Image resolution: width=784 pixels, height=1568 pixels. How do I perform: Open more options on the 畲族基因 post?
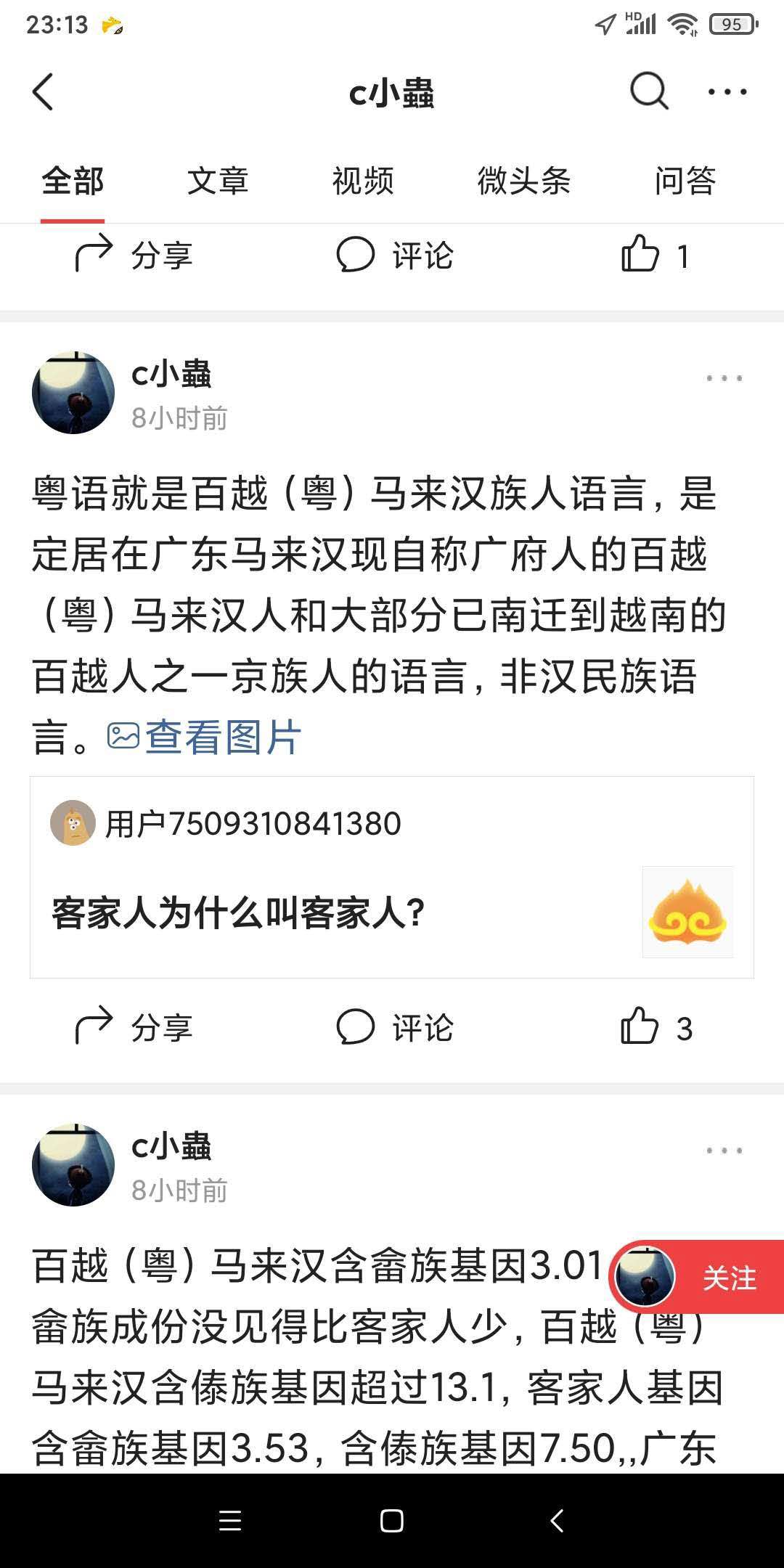point(724,1151)
